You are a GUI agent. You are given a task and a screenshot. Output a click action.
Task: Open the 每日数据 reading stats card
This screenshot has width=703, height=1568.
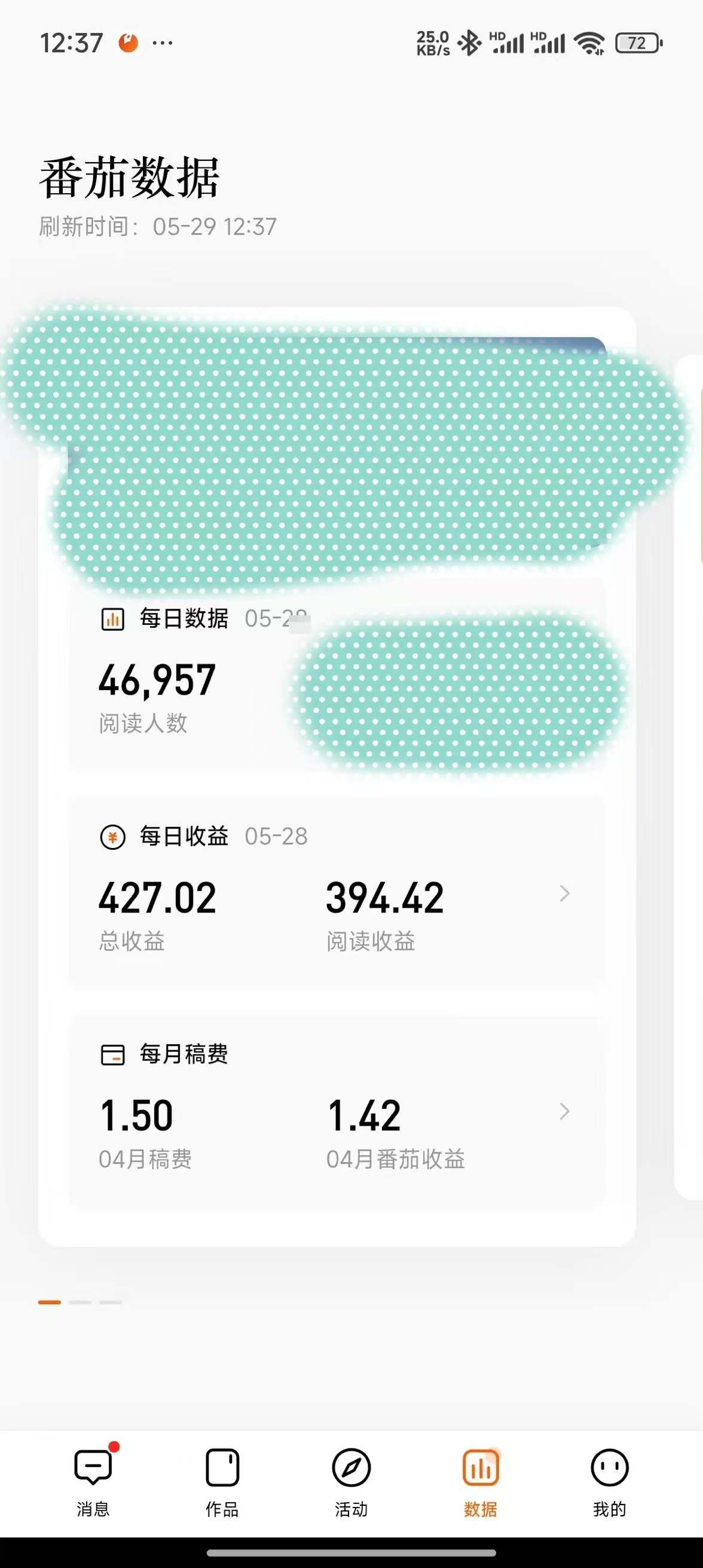pos(182,676)
